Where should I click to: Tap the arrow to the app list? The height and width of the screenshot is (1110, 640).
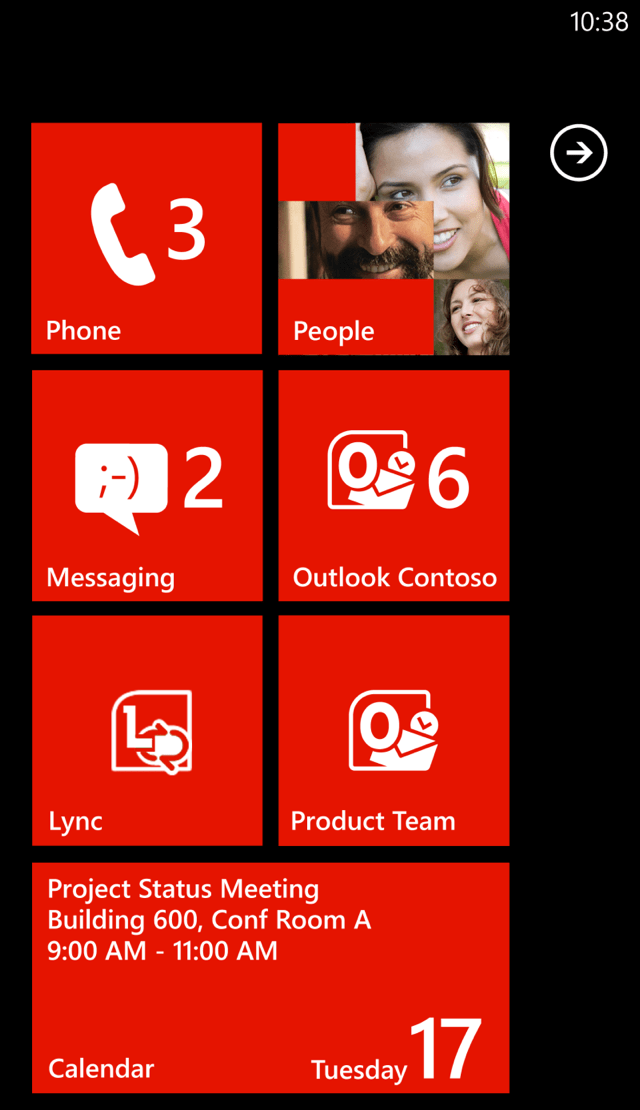pyautogui.click(x=579, y=153)
